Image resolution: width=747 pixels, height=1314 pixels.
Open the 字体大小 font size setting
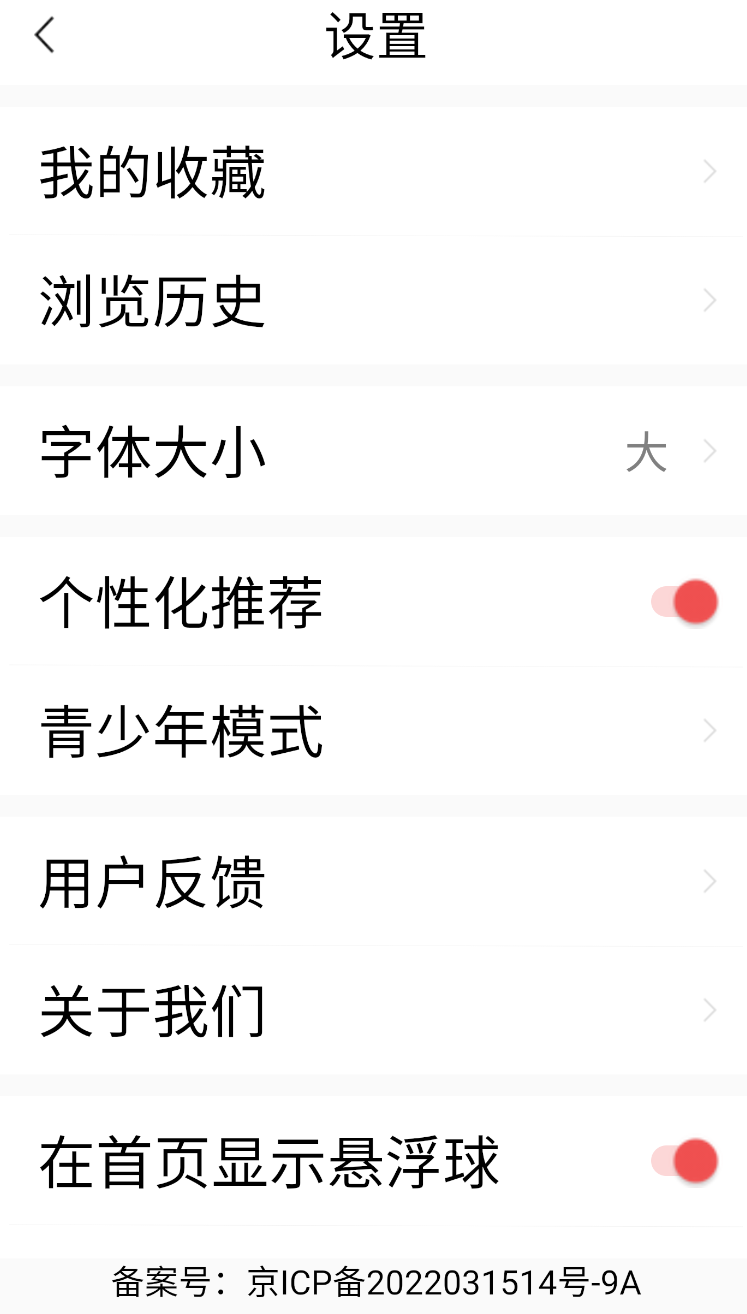pos(373,451)
